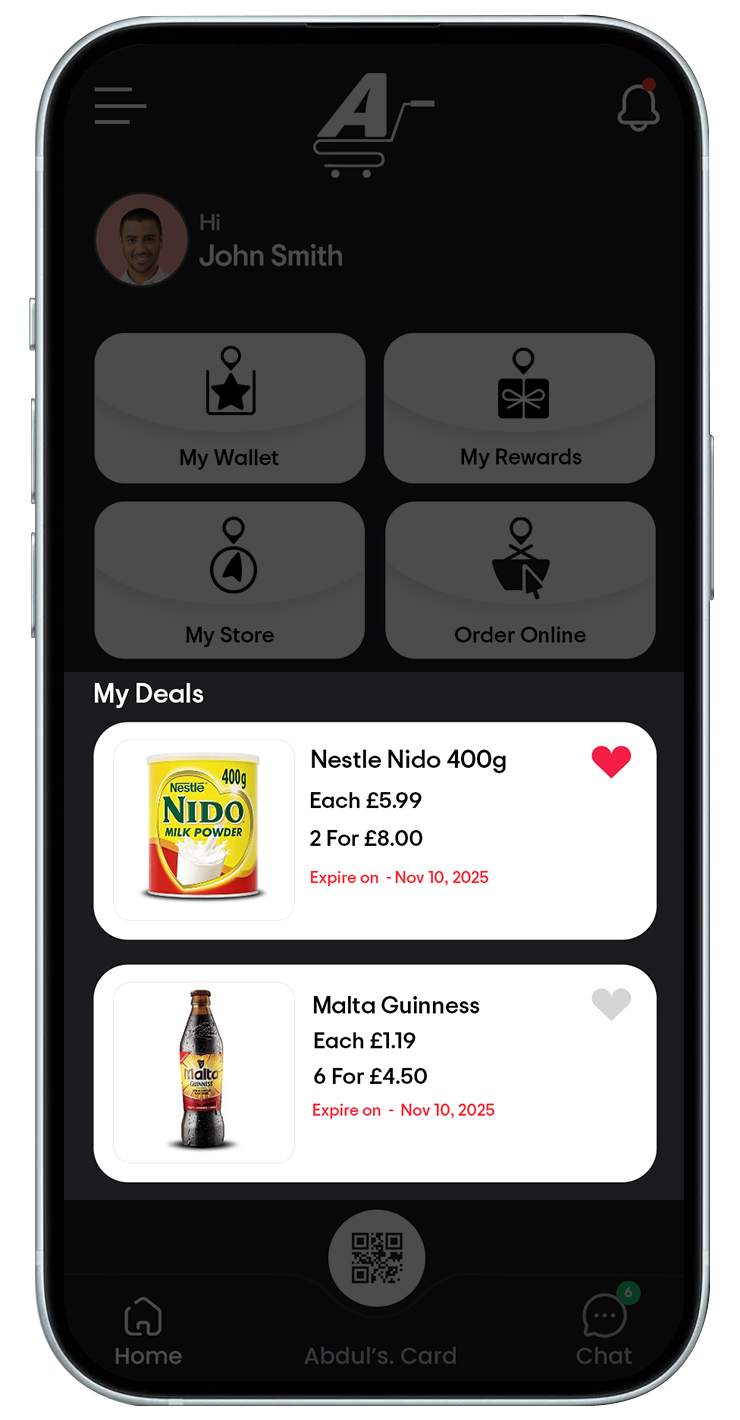The image size is (740, 1420).
Task: Remove Nestle Nido from favorites
Action: coord(611,762)
